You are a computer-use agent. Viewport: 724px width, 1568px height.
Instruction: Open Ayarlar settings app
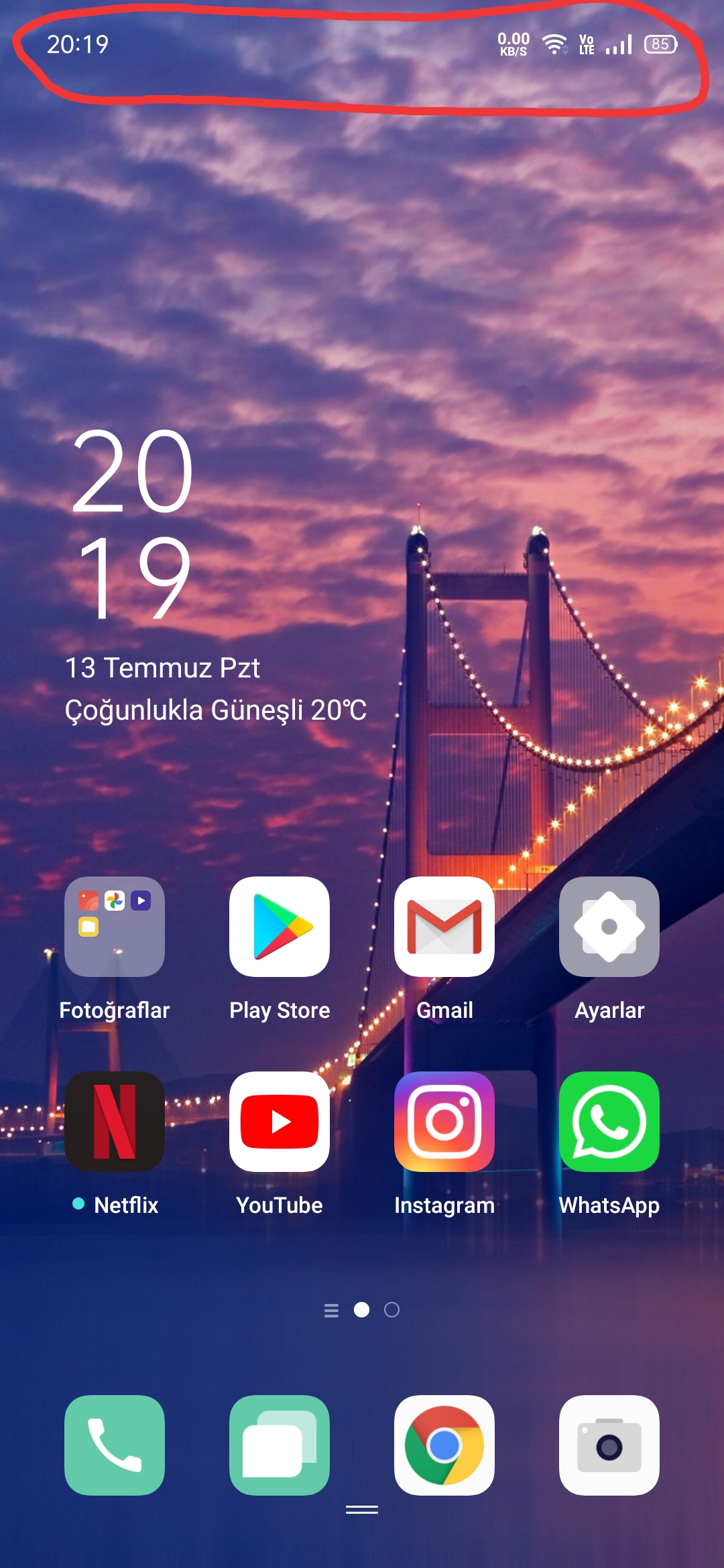pos(609,927)
